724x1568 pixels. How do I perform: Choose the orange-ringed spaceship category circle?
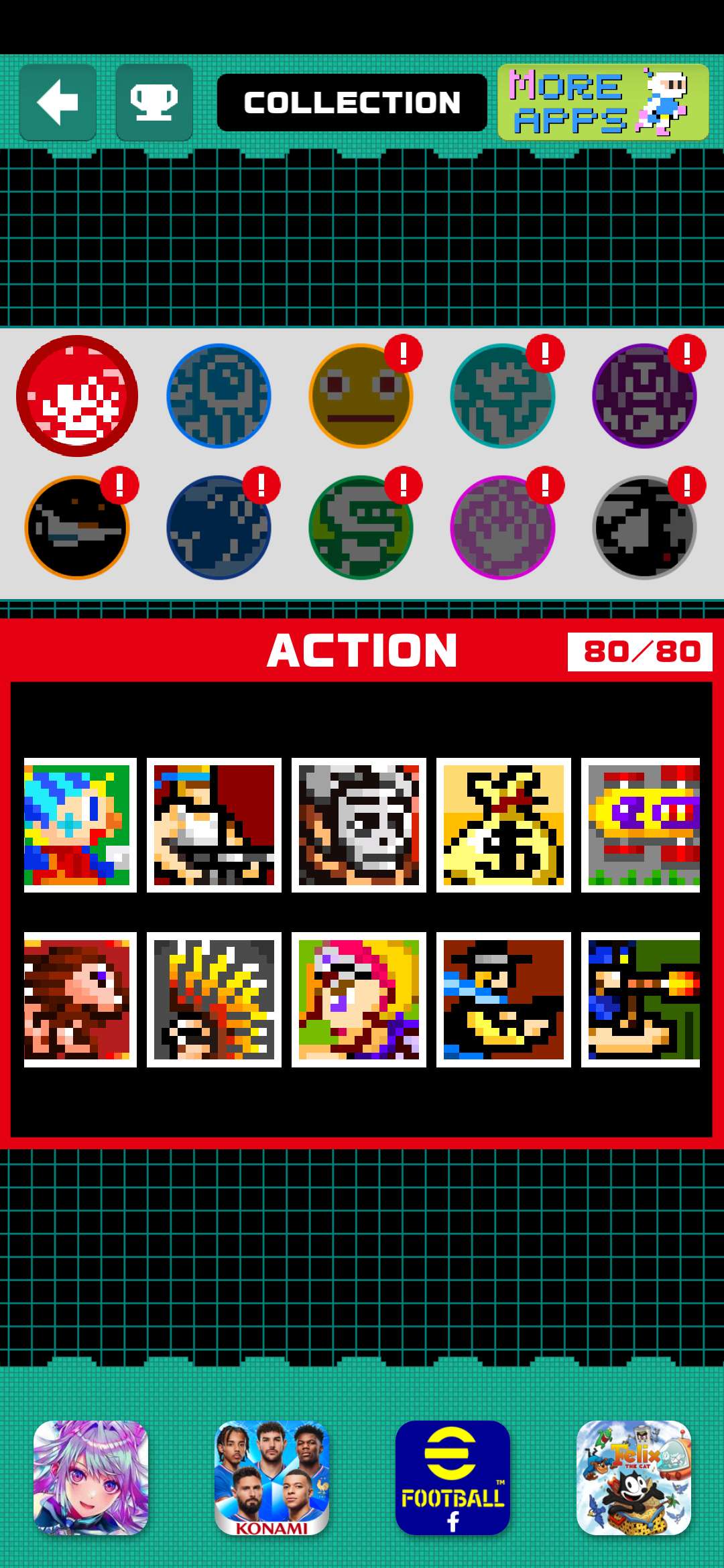click(x=77, y=528)
